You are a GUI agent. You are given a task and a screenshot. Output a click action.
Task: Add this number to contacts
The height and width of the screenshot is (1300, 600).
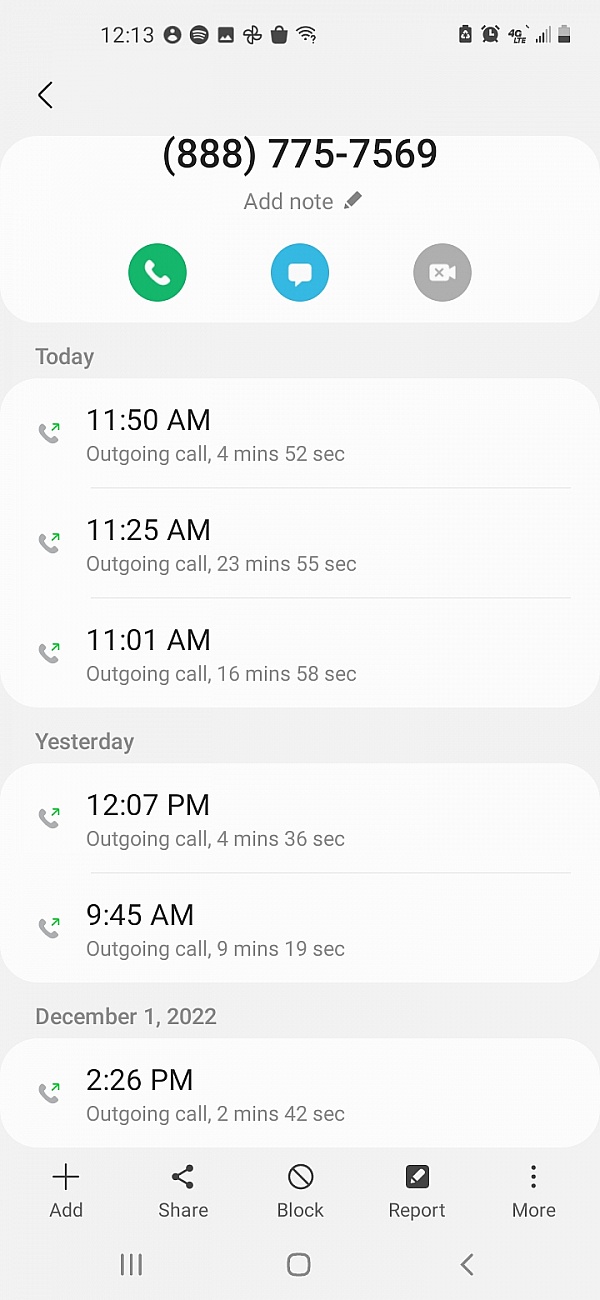tap(66, 1191)
